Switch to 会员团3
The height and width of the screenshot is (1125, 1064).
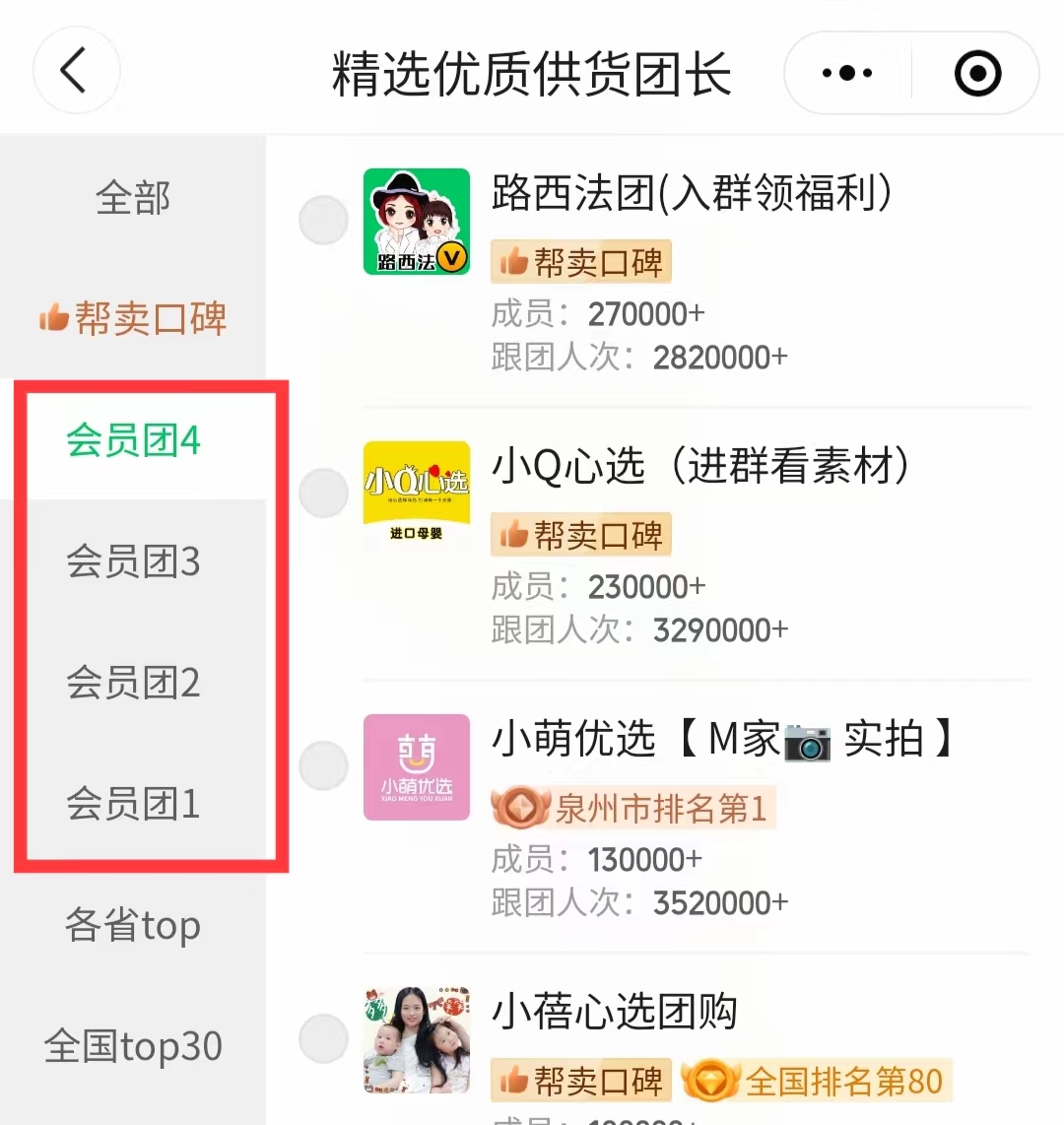pyautogui.click(x=133, y=562)
